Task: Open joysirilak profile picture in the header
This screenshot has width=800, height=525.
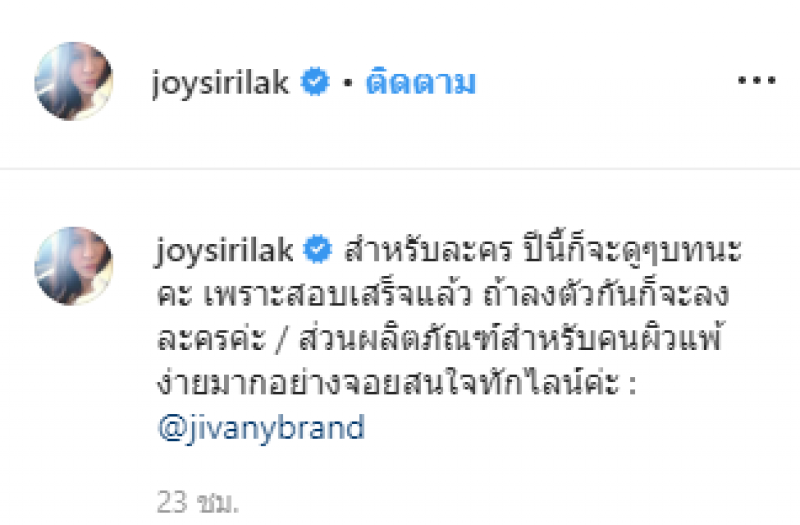Action: (73, 81)
